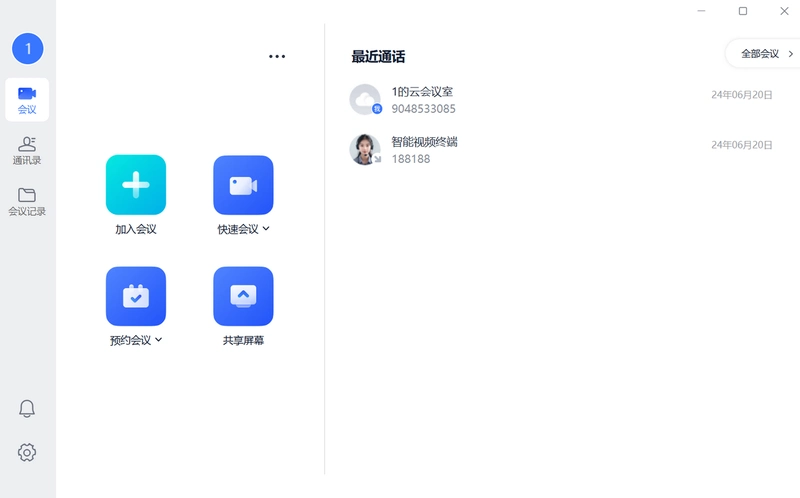Viewport: 800px width, 498px height.
Task: Open the settings gear
Action: click(x=27, y=453)
